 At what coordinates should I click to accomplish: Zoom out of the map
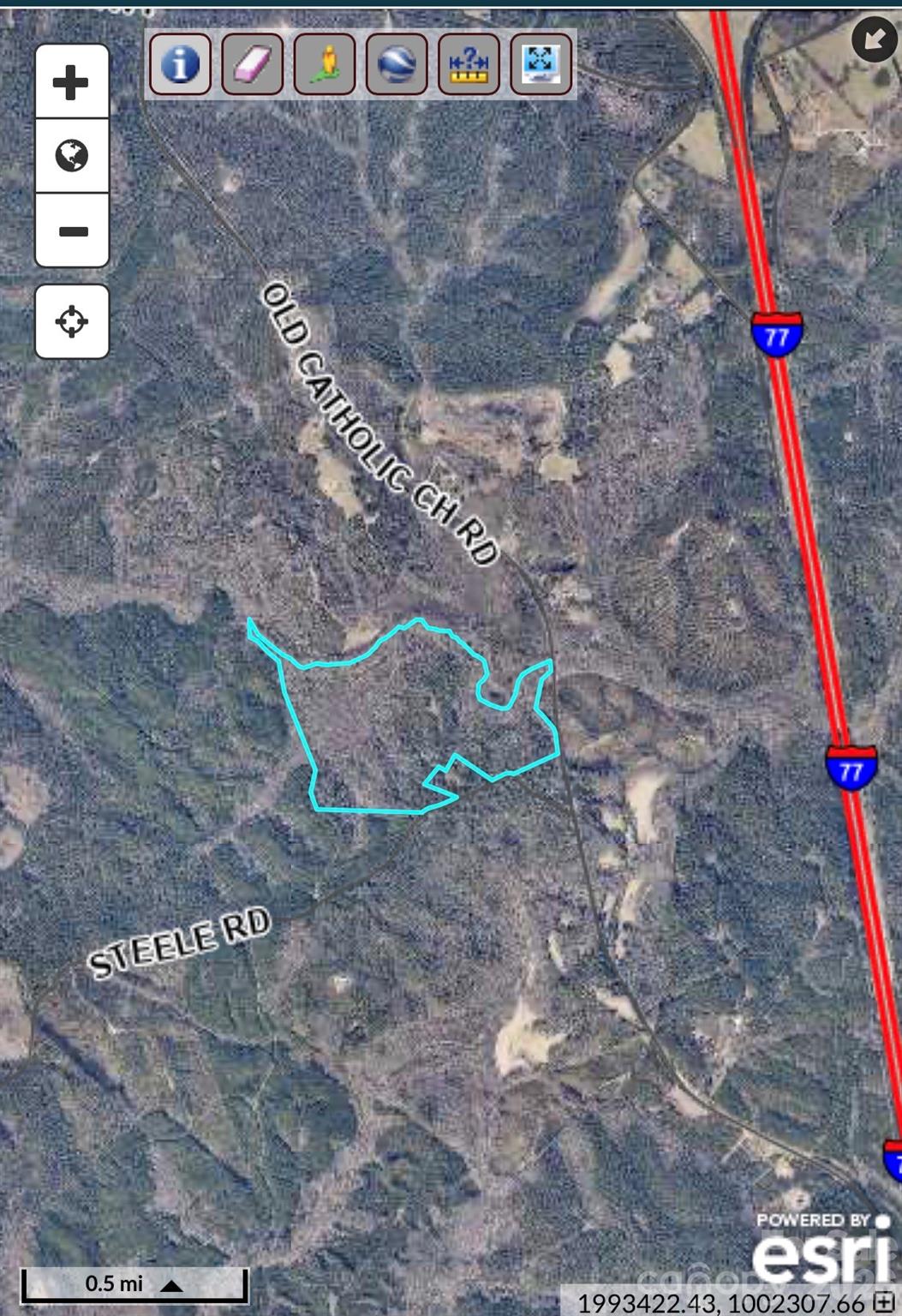tap(71, 230)
